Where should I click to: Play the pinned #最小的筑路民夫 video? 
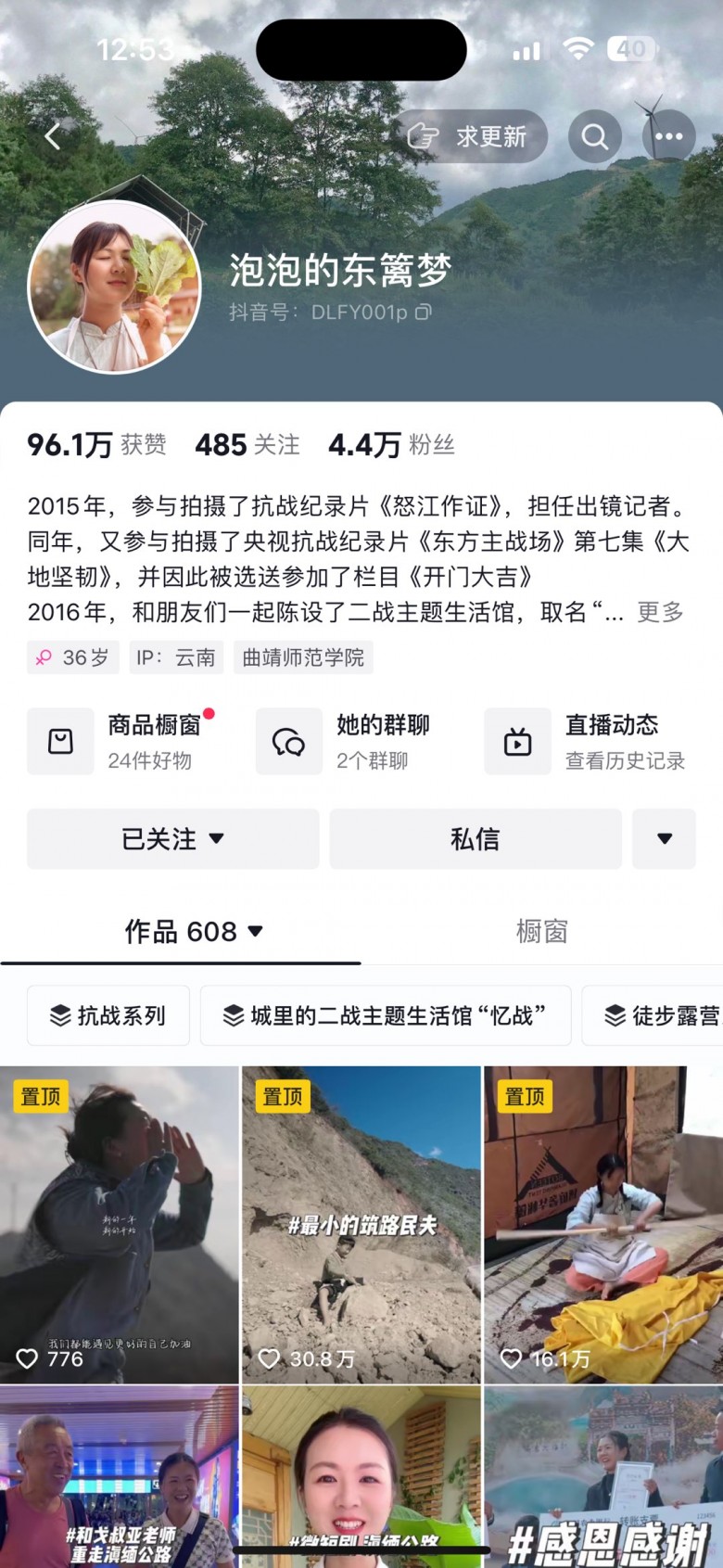[361, 1224]
